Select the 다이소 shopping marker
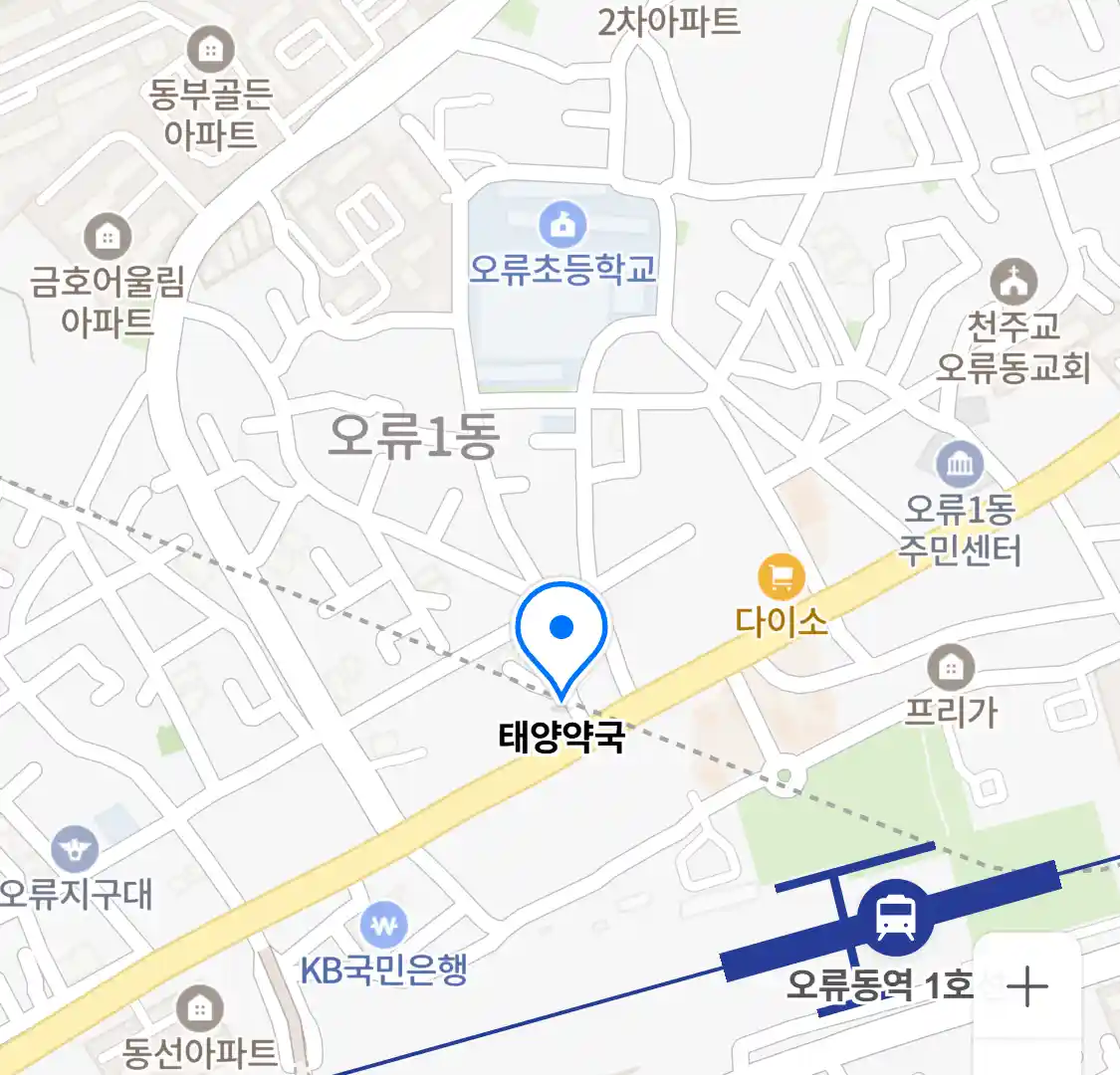This screenshot has height=1075, width=1120. coord(782,577)
